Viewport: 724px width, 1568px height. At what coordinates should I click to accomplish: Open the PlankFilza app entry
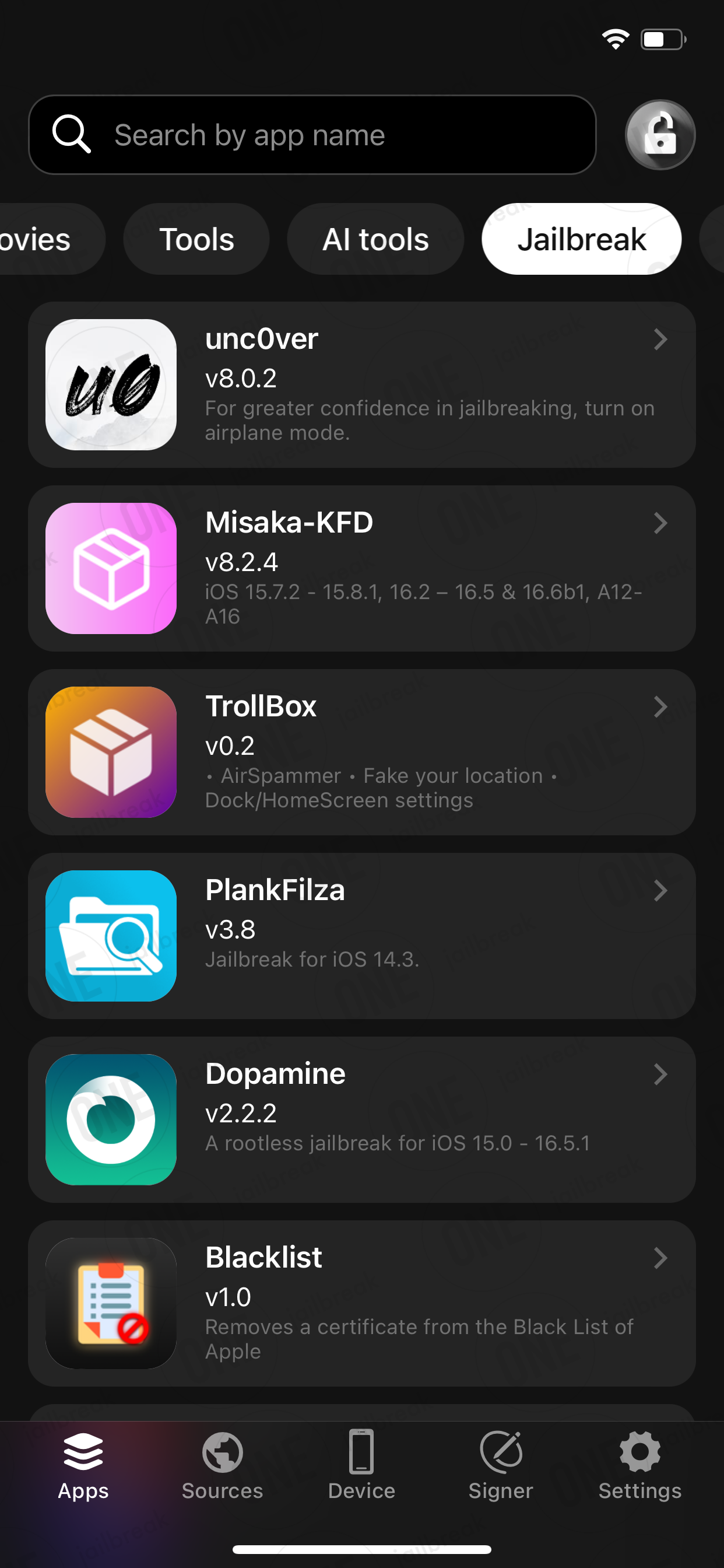tap(362, 936)
